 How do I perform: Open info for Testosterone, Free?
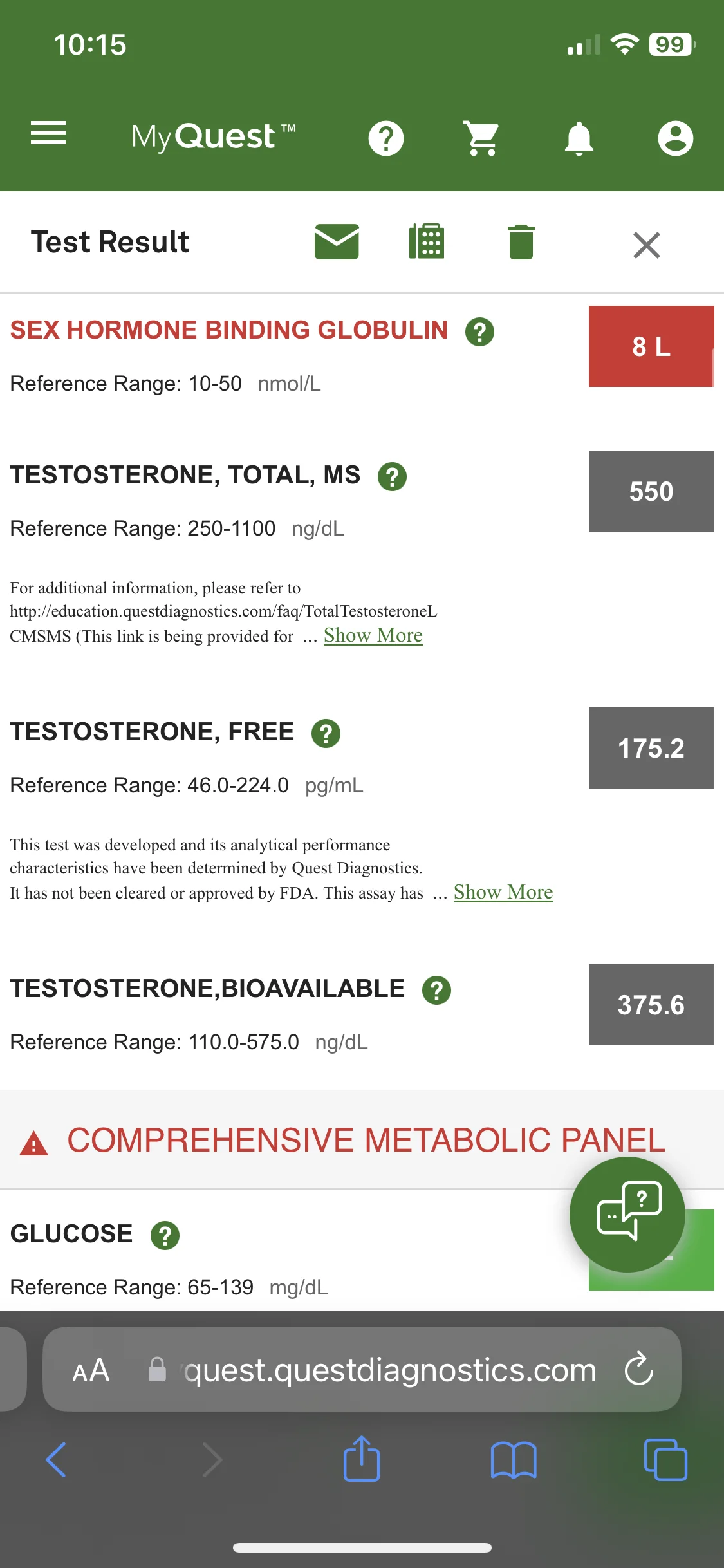(326, 734)
